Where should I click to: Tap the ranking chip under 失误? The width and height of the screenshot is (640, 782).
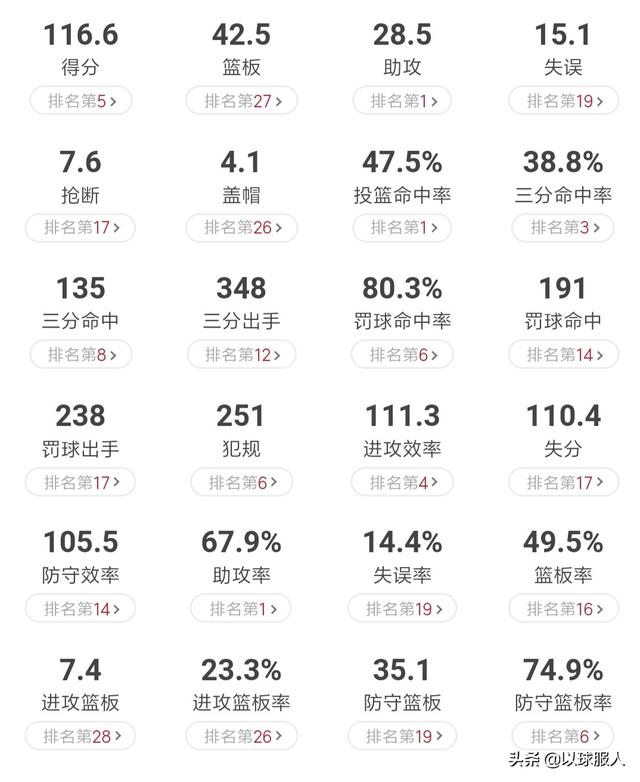[562, 101]
